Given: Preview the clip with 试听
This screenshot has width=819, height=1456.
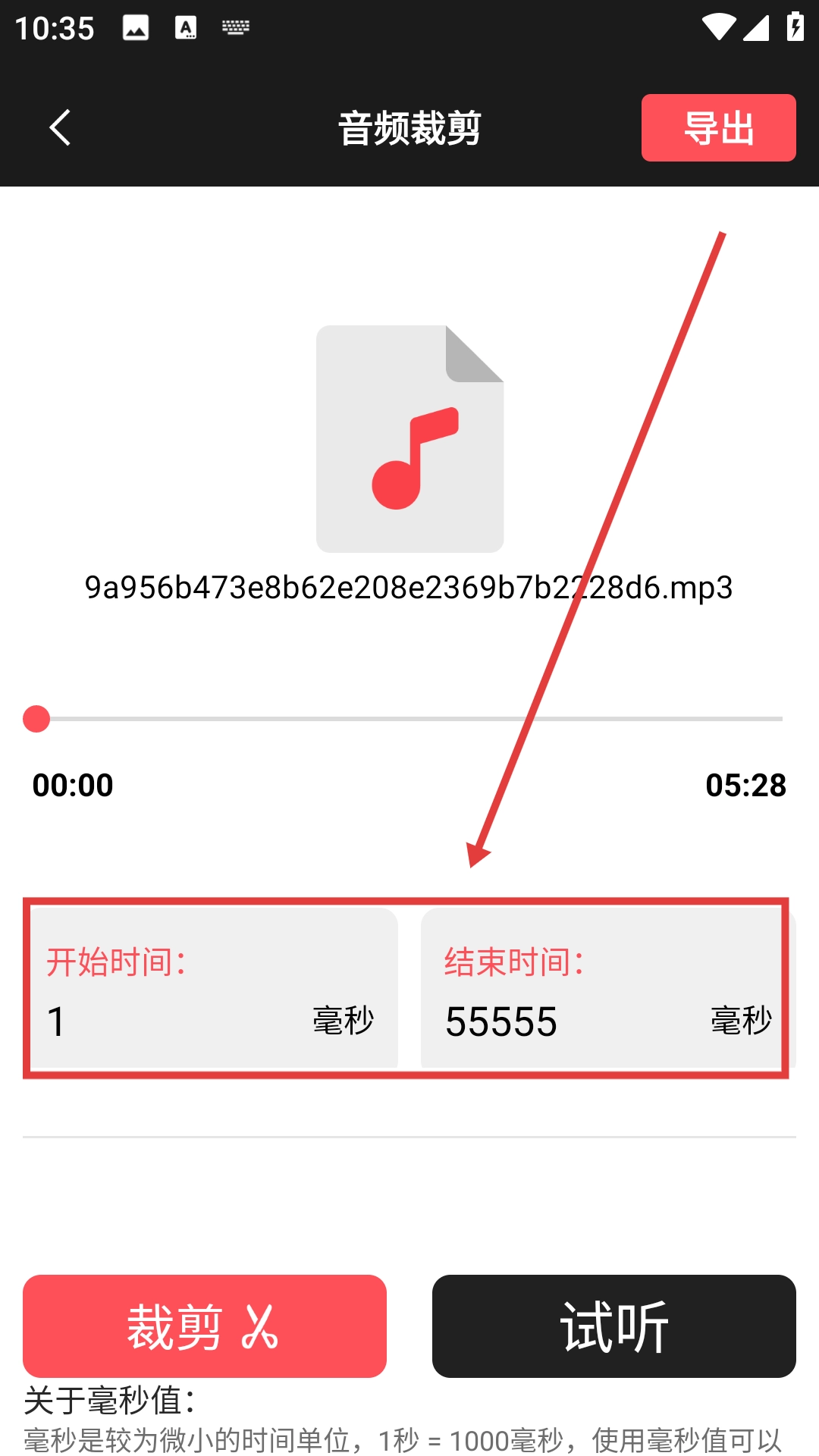Looking at the screenshot, I should coord(613,1326).
